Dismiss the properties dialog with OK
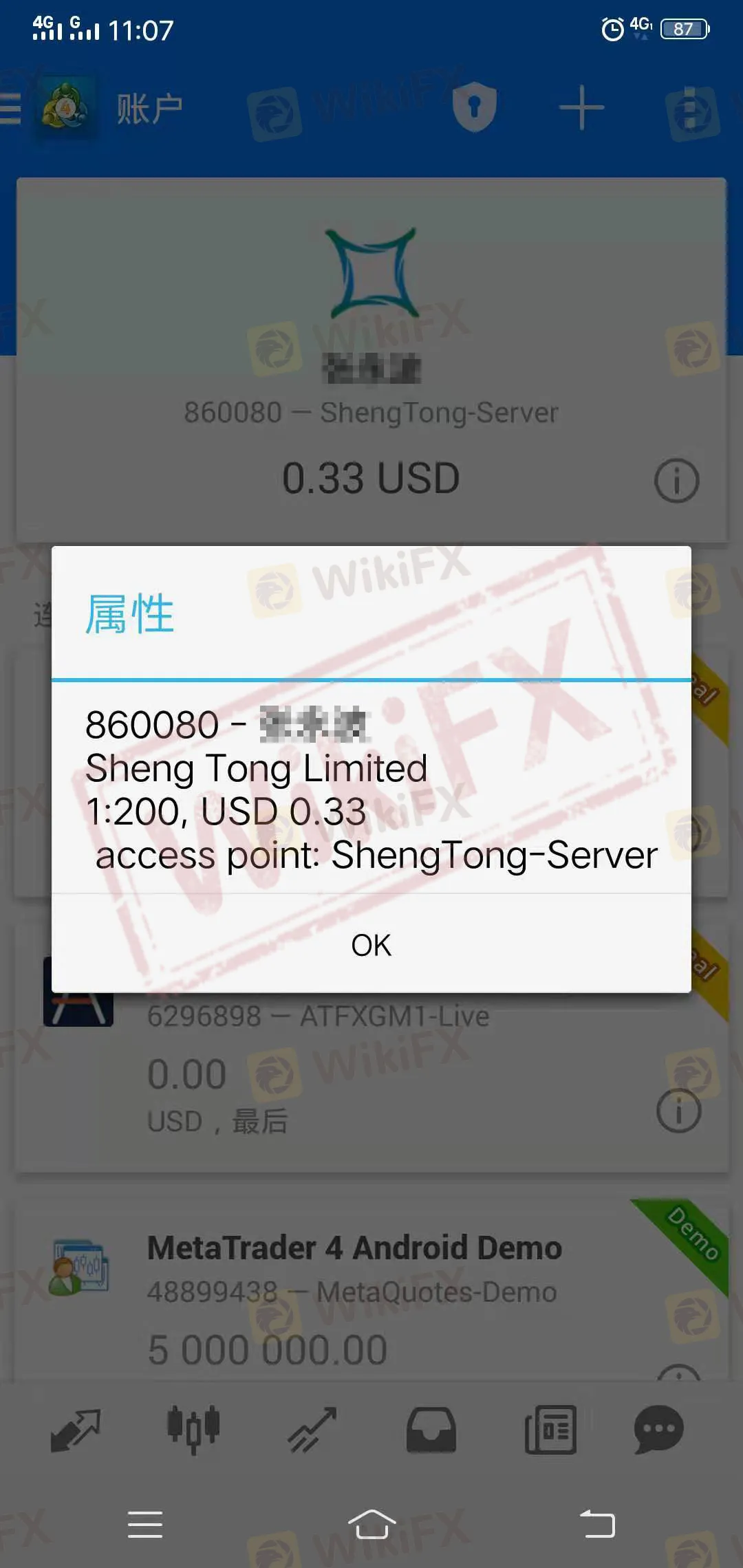 coord(371,945)
